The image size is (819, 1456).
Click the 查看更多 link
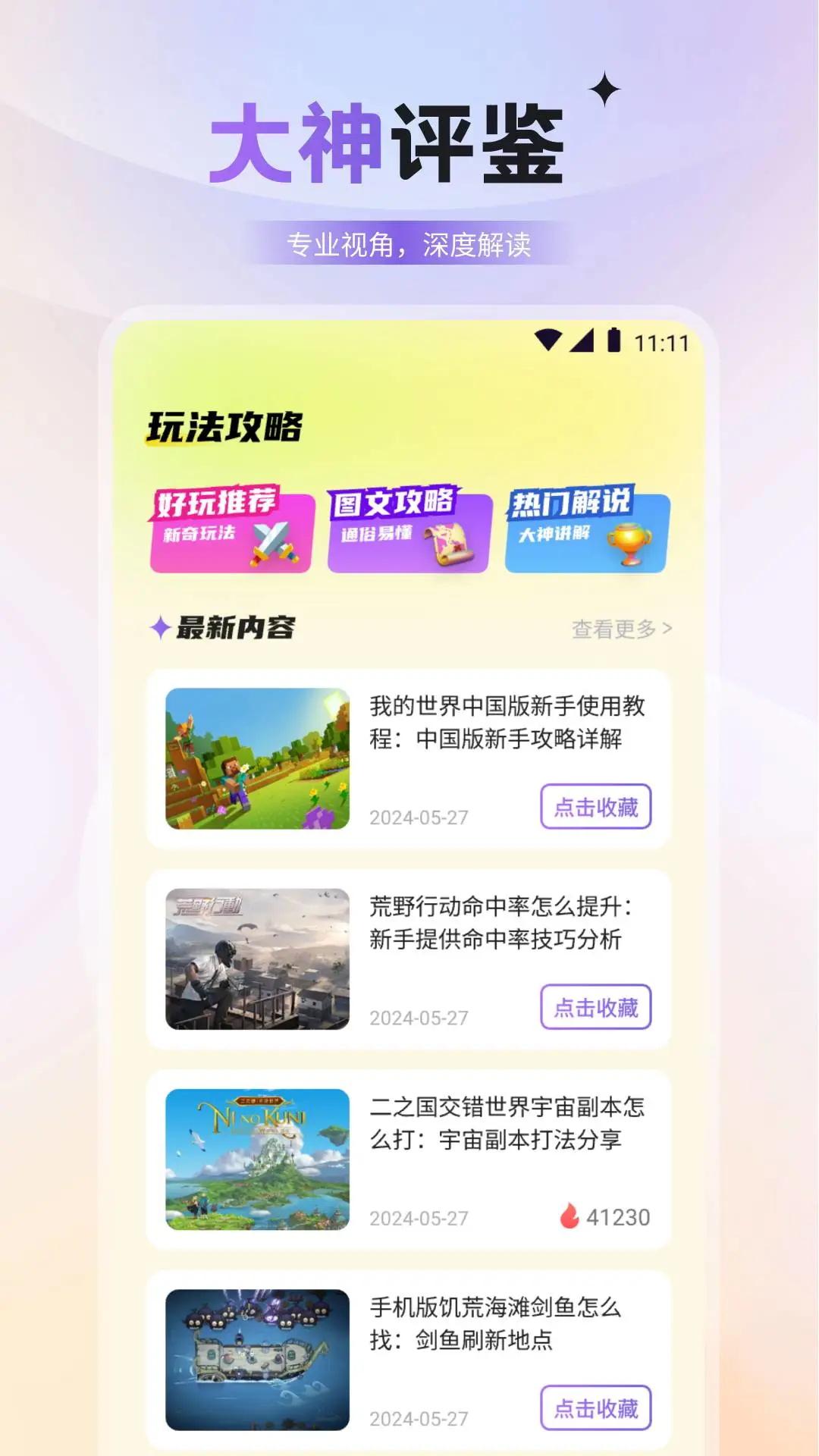coord(617,627)
